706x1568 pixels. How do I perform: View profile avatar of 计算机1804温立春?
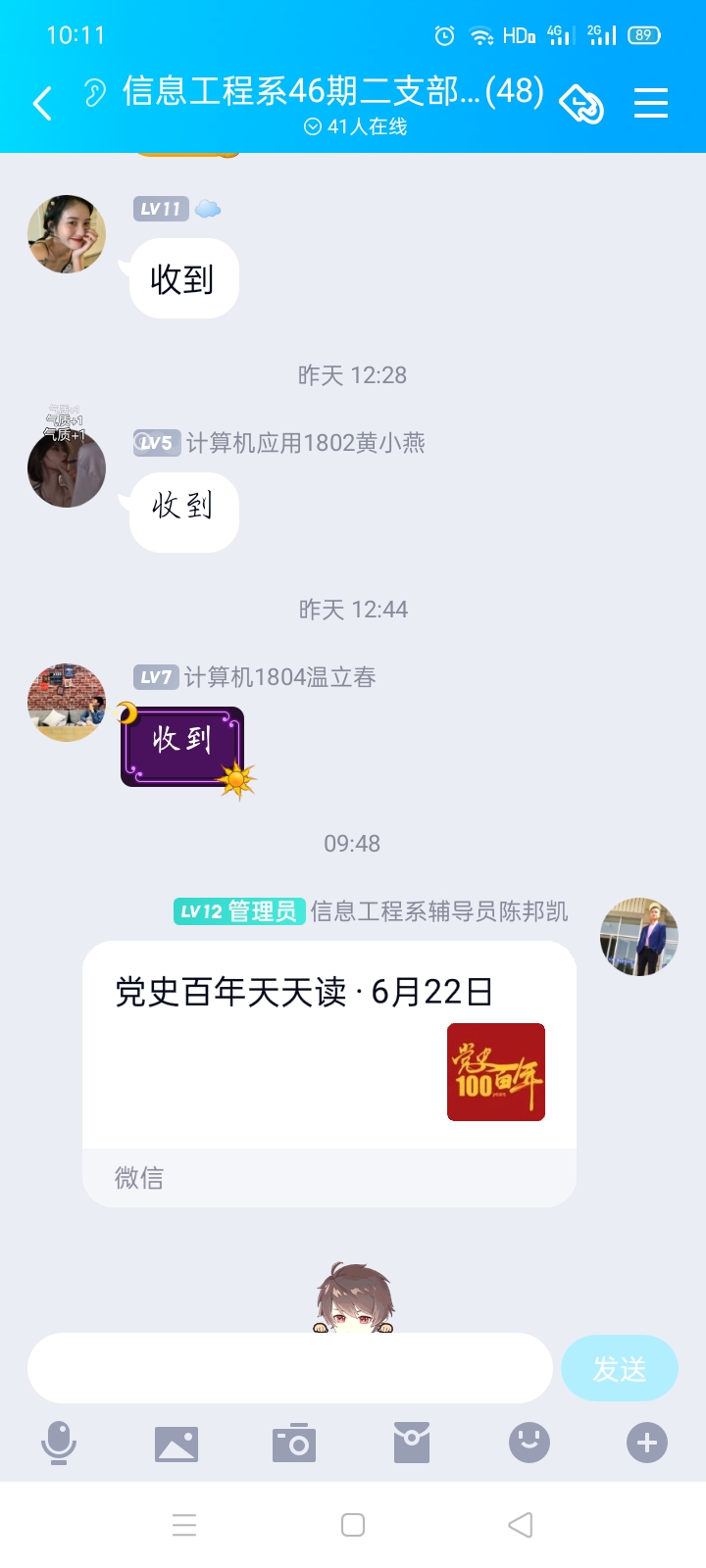(67, 702)
